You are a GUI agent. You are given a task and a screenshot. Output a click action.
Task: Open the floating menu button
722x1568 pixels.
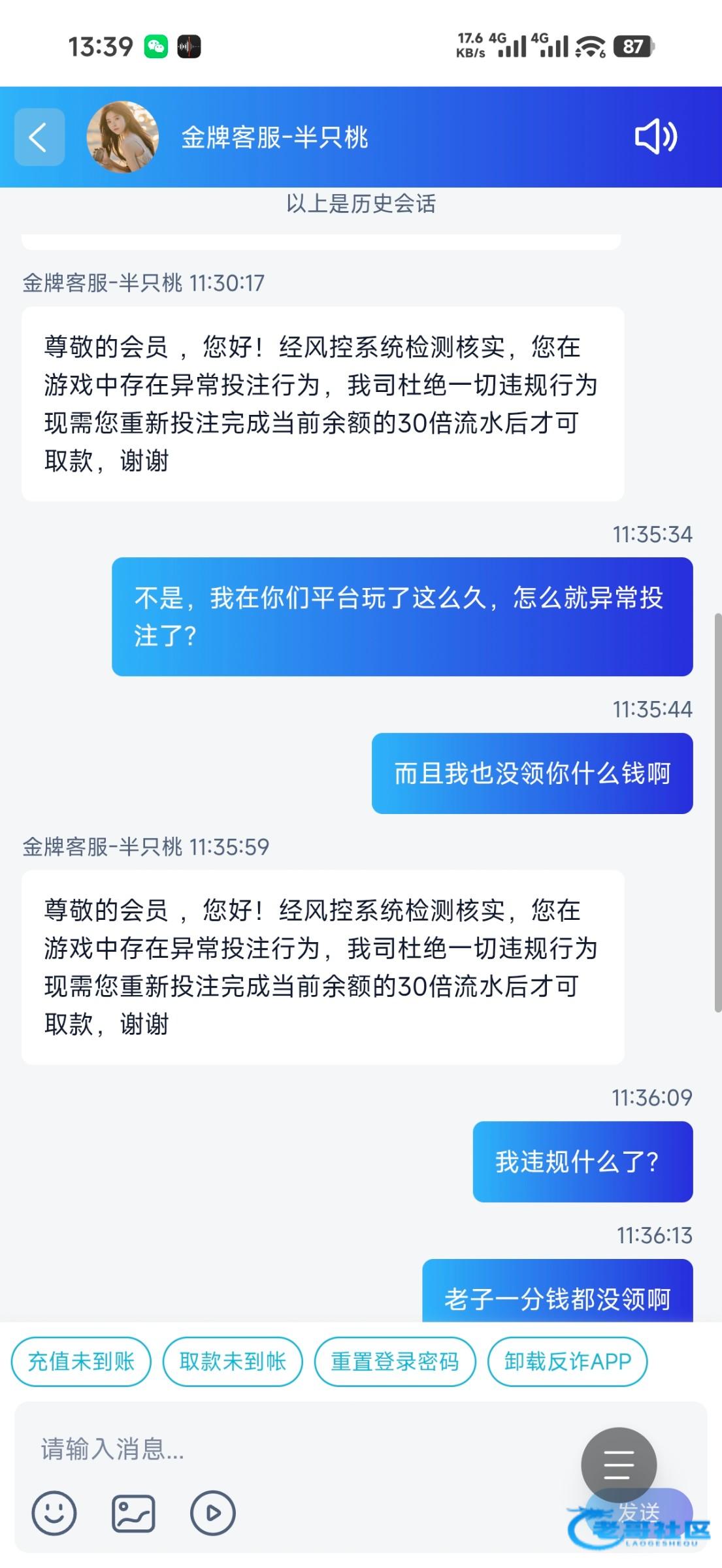pyautogui.click(x=618, y=1465)
